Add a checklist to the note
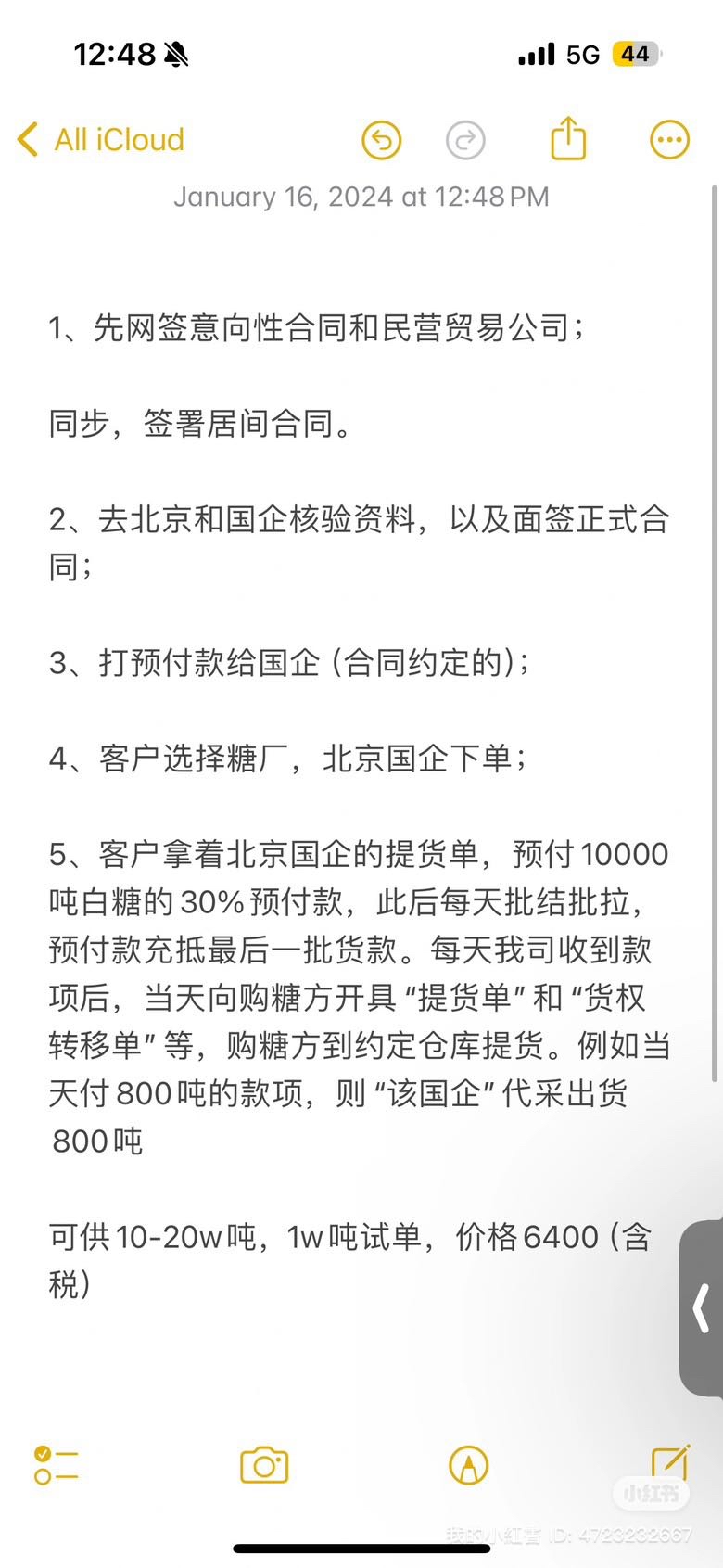The width and height of the screenshot is (723, 1568). click(x=56, y=1465)
